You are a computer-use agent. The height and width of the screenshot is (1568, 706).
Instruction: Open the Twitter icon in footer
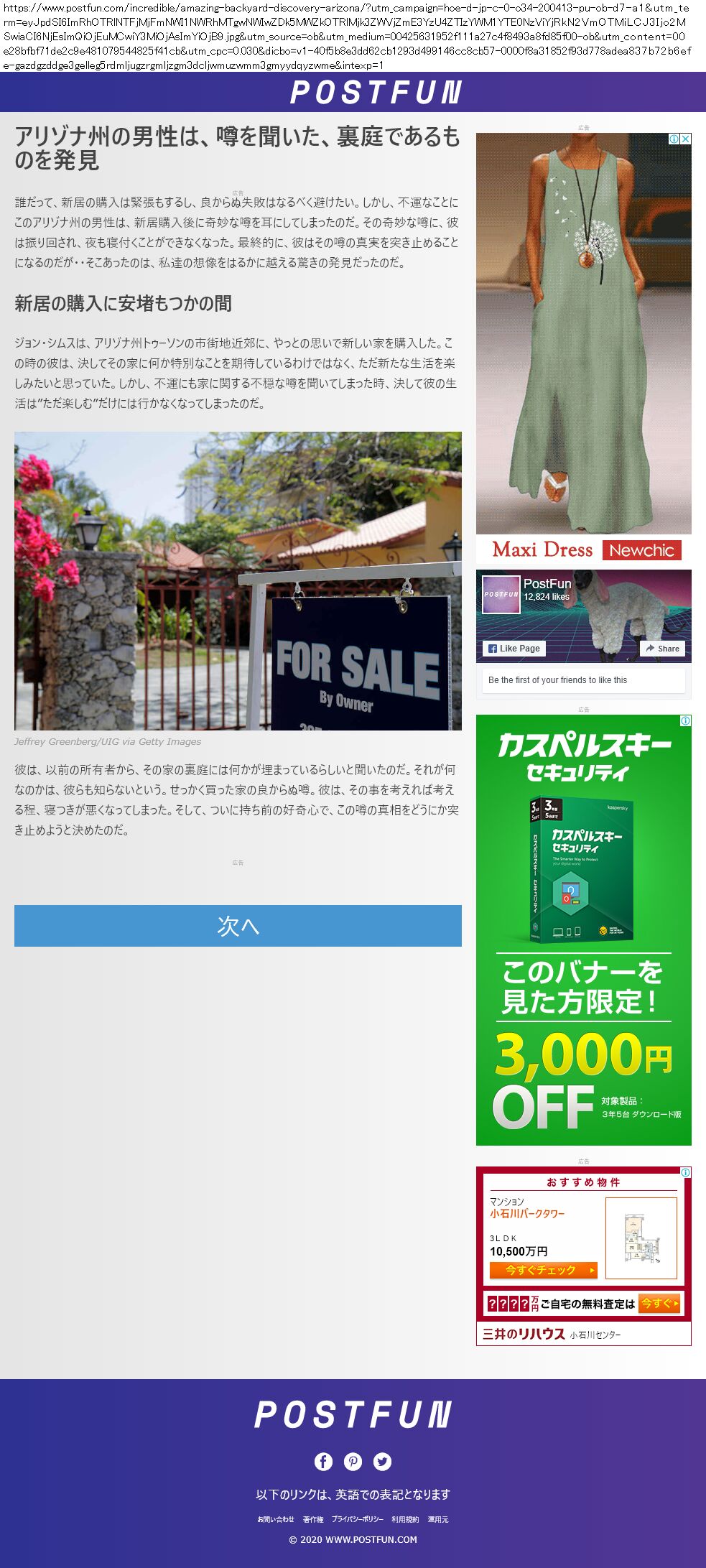coord(383,1461)
